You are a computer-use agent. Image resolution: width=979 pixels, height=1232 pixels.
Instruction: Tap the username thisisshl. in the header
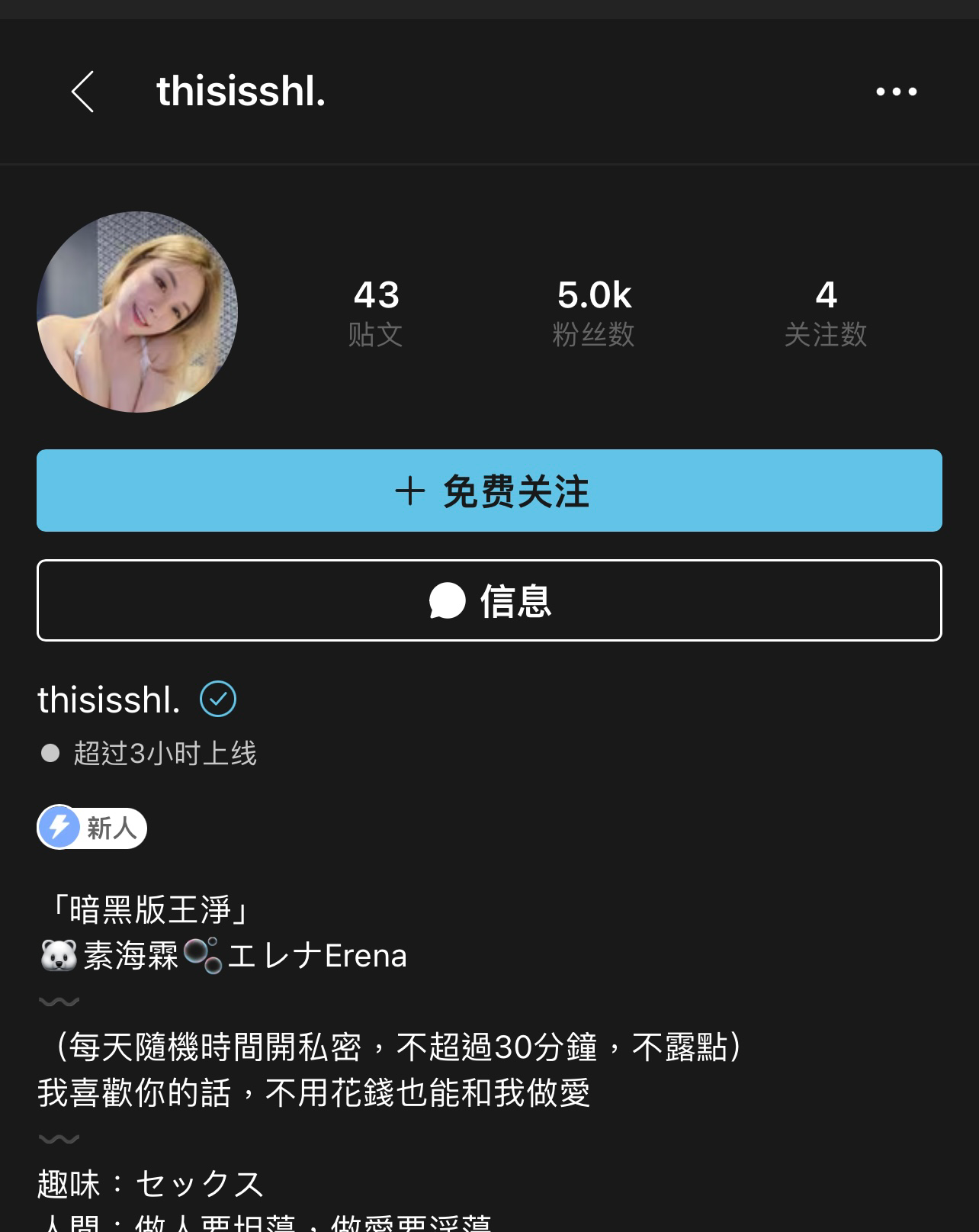[240, 91]
